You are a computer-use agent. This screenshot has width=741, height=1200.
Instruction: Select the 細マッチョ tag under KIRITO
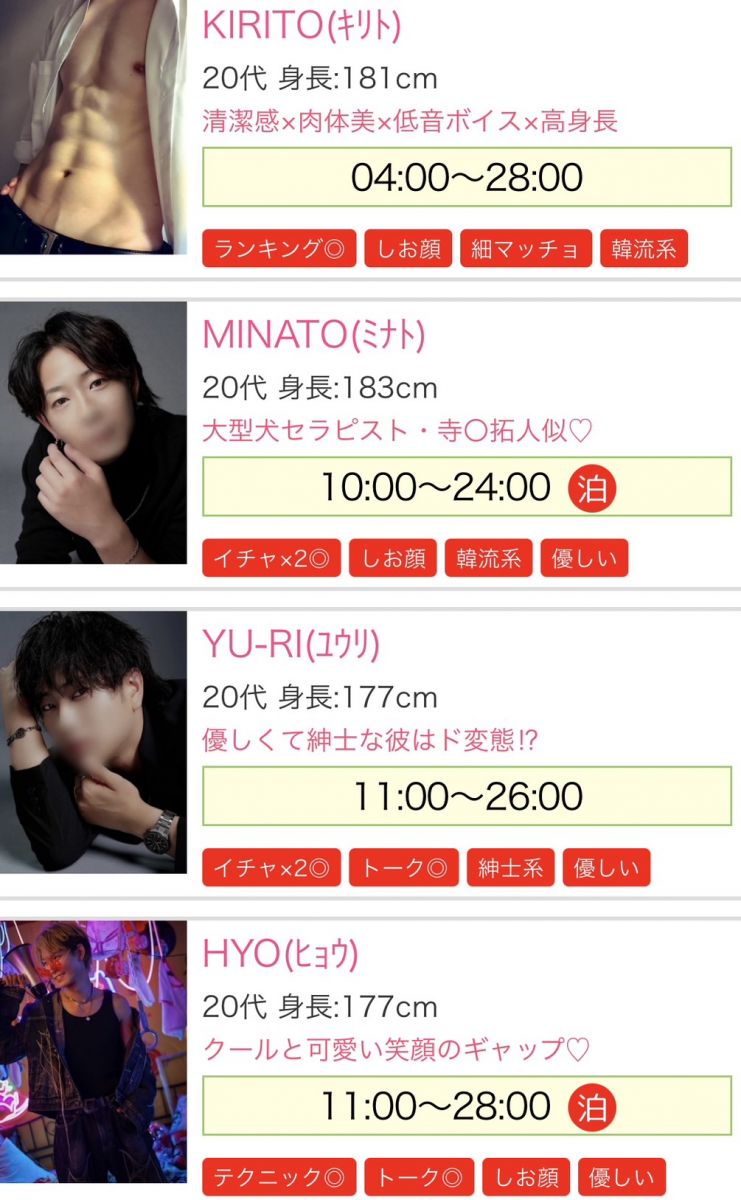(526, 249)
